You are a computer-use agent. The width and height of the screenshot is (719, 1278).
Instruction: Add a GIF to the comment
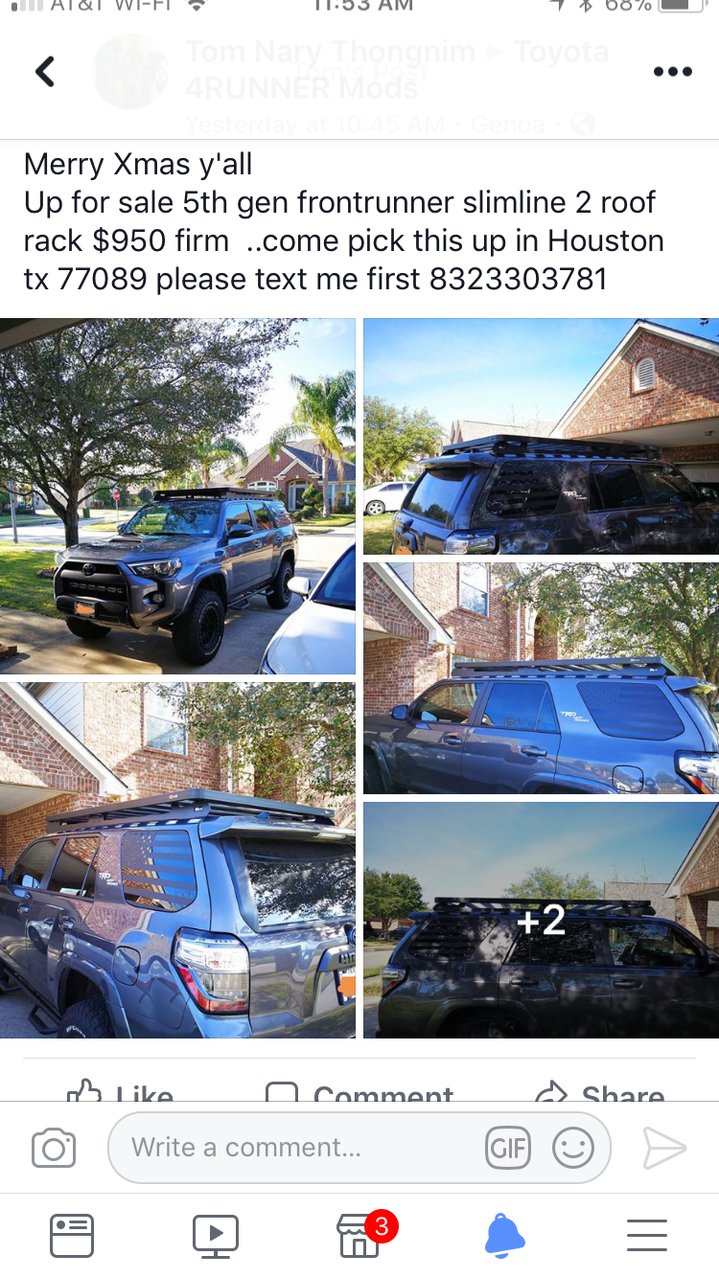click(x=508, y=1148)
